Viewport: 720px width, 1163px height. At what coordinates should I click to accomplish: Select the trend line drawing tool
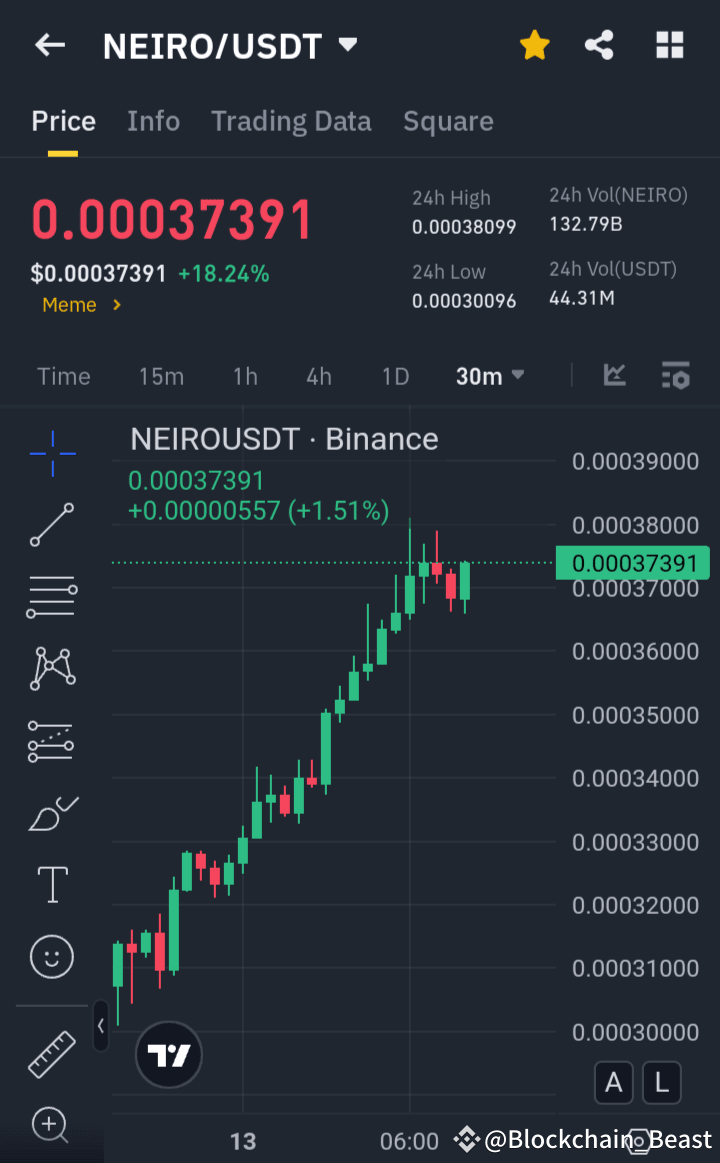[51, 524]
